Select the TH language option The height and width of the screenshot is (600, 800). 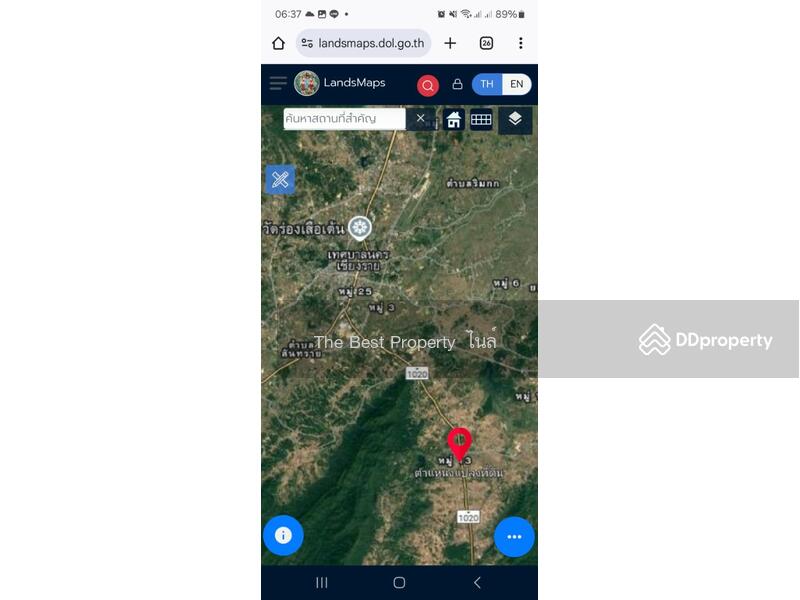pos(487,84)
